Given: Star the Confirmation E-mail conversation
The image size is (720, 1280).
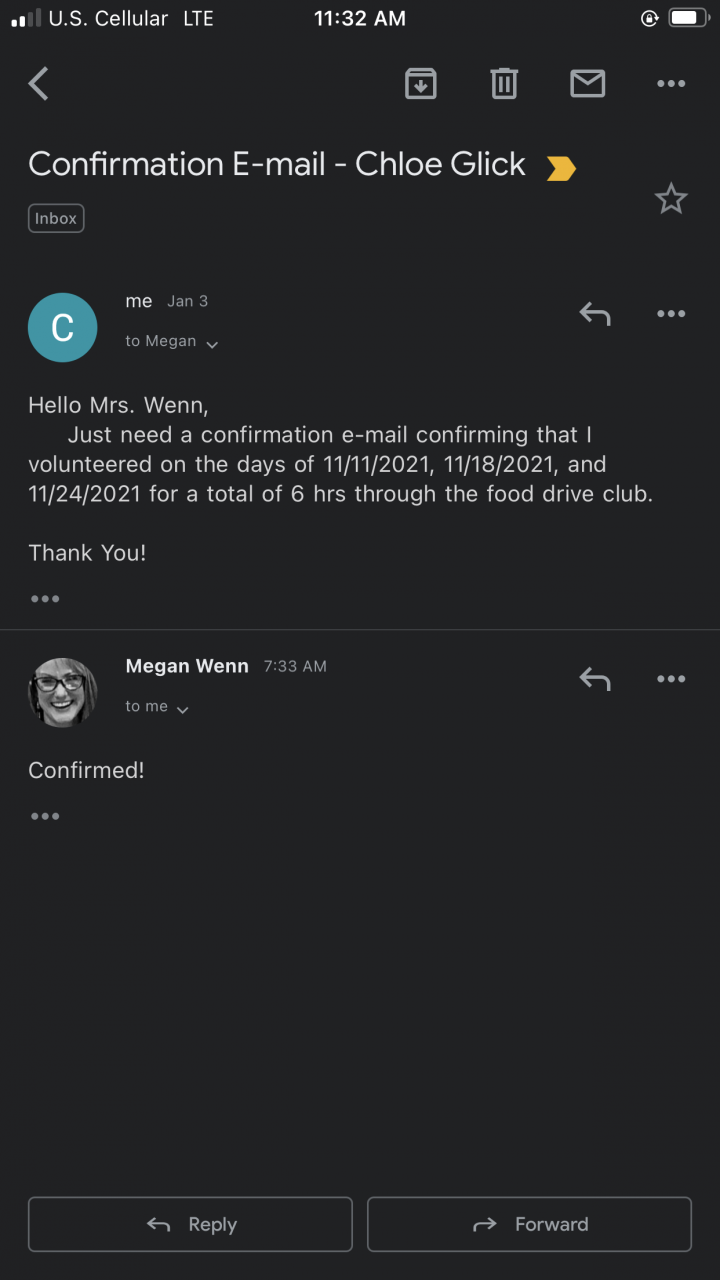Looking at the screenshot, I should pyautogui.click(x=671, y=199).
